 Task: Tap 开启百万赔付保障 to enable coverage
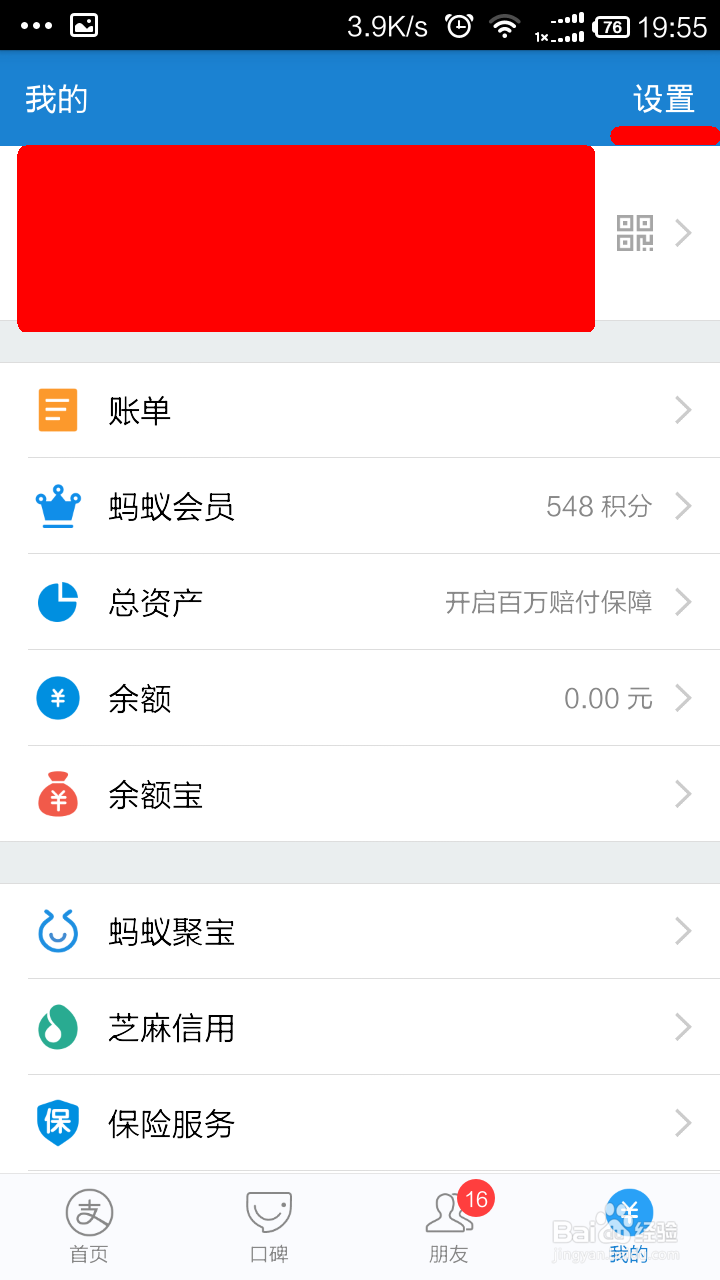[550, 602]
